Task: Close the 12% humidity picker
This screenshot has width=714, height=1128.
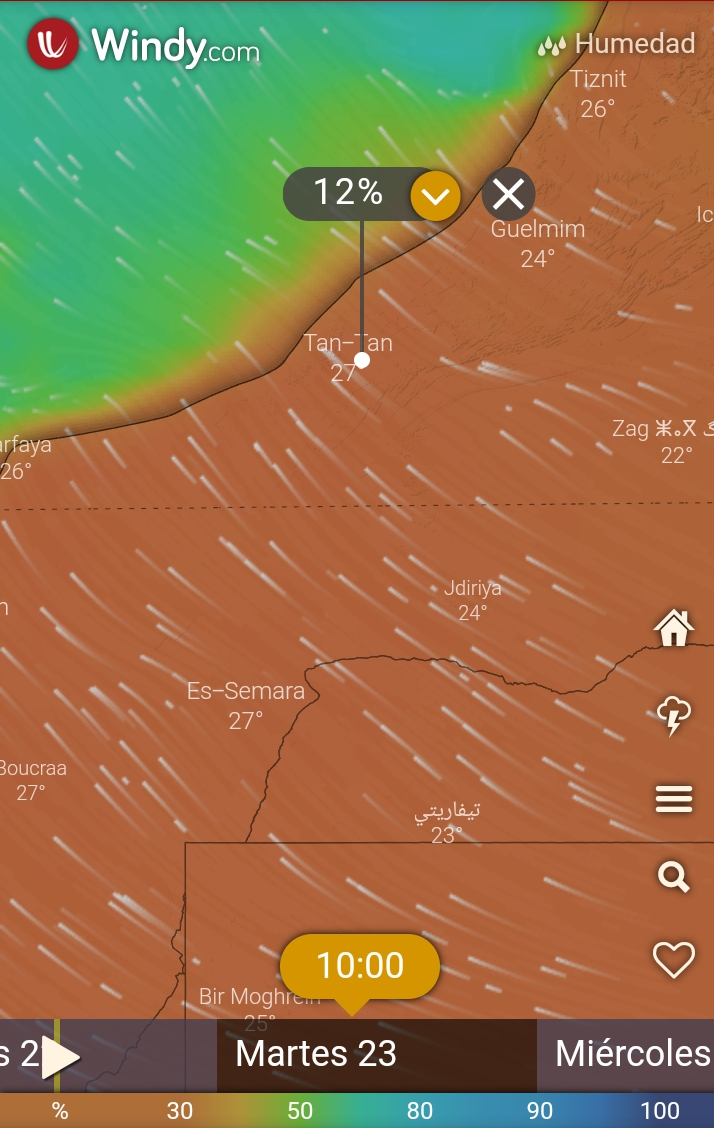Action: pos(508,194)
